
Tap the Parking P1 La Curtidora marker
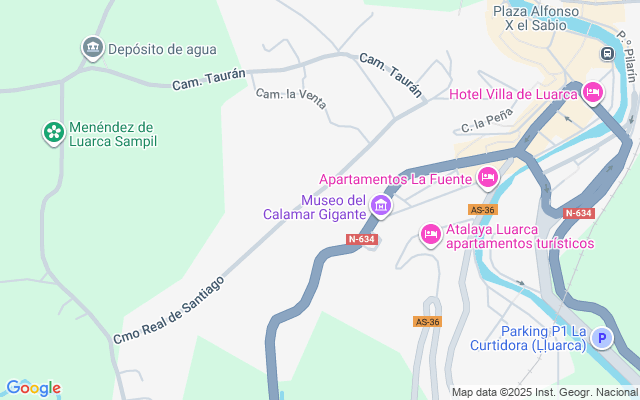point(602,339)
